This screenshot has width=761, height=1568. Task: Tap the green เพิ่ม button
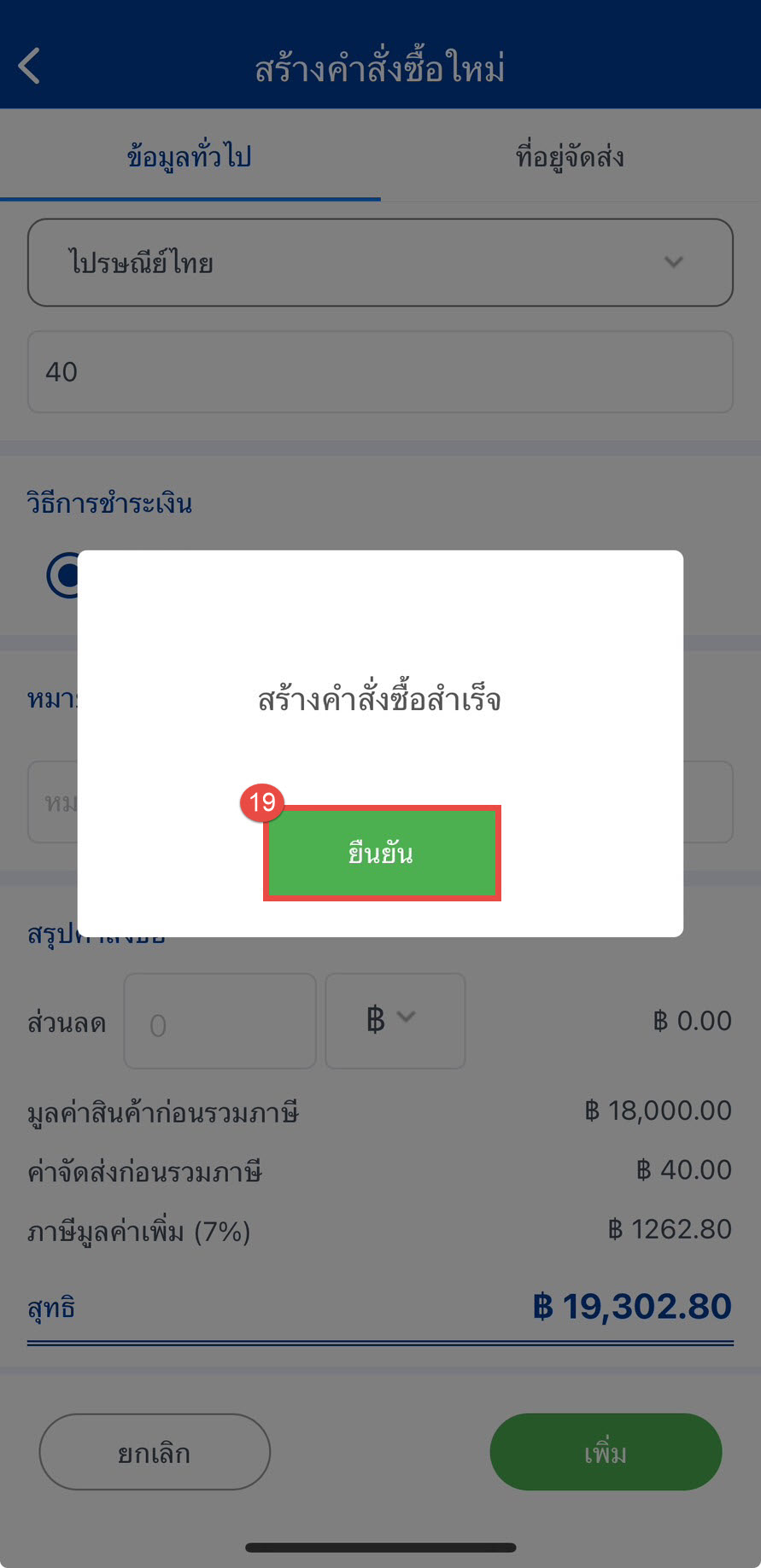point(606,1452)
